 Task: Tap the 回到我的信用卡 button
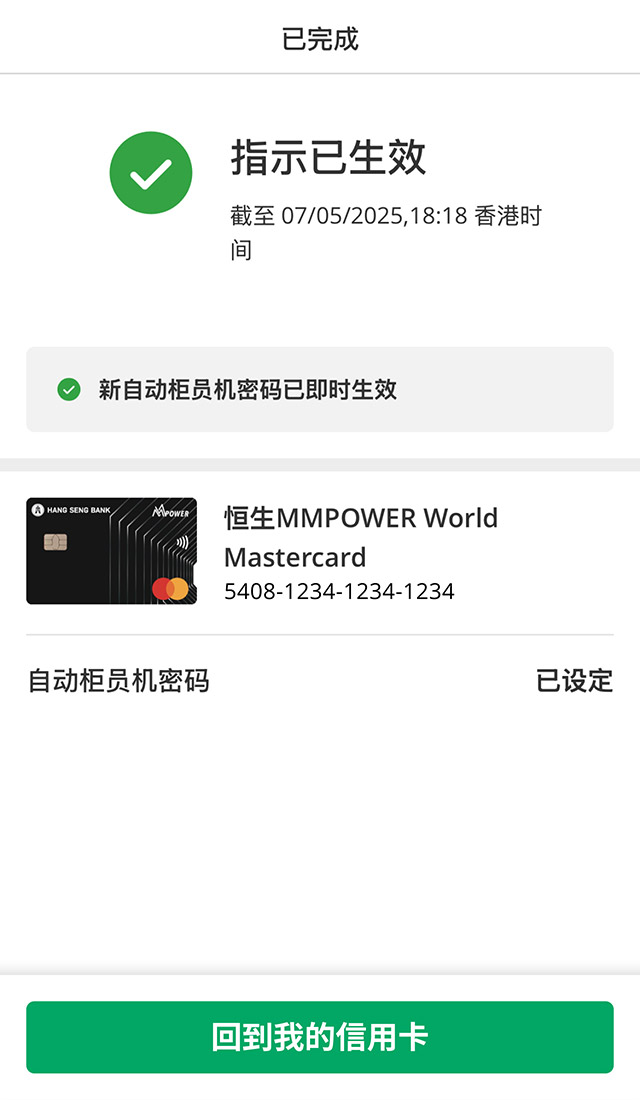[320, 1037]
